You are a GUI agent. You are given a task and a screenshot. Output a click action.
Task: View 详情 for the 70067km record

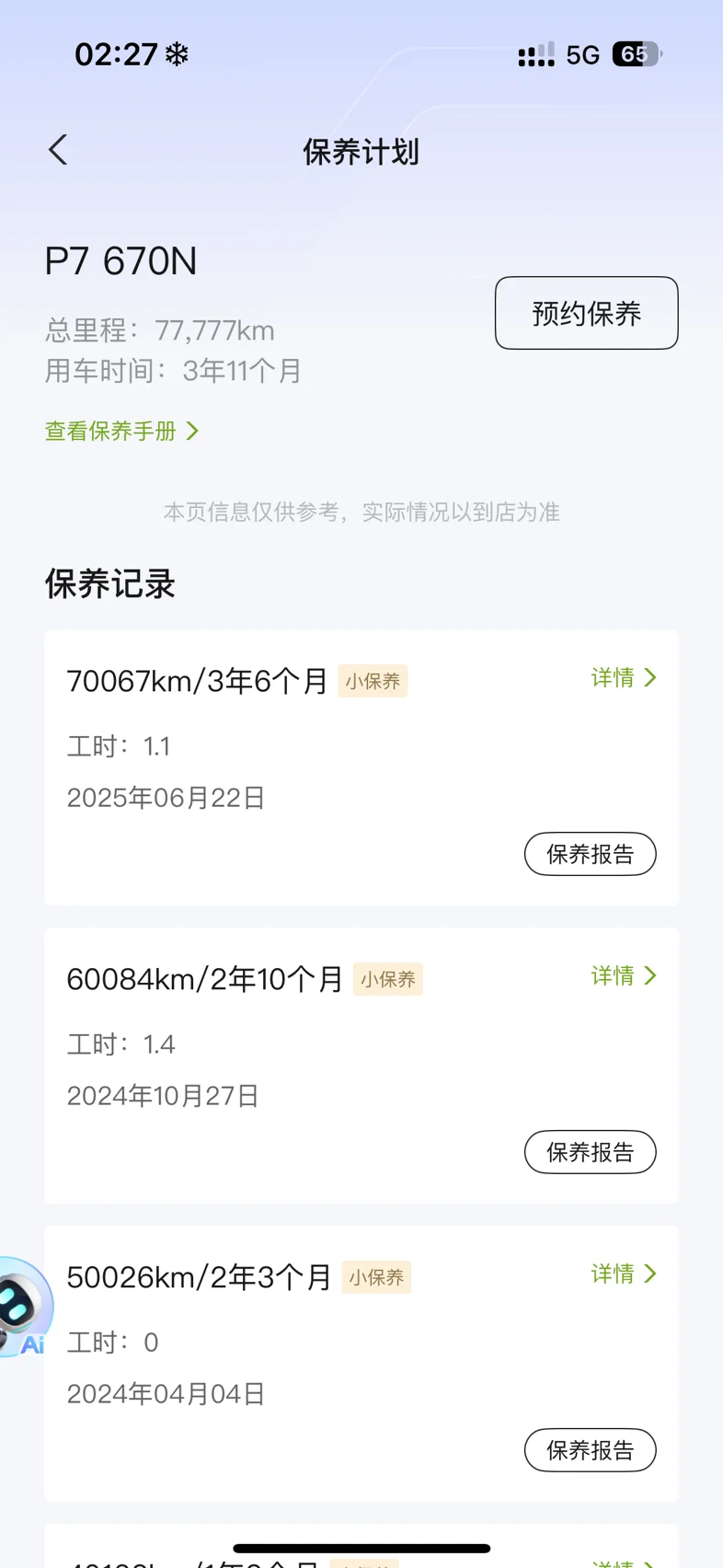623,678
